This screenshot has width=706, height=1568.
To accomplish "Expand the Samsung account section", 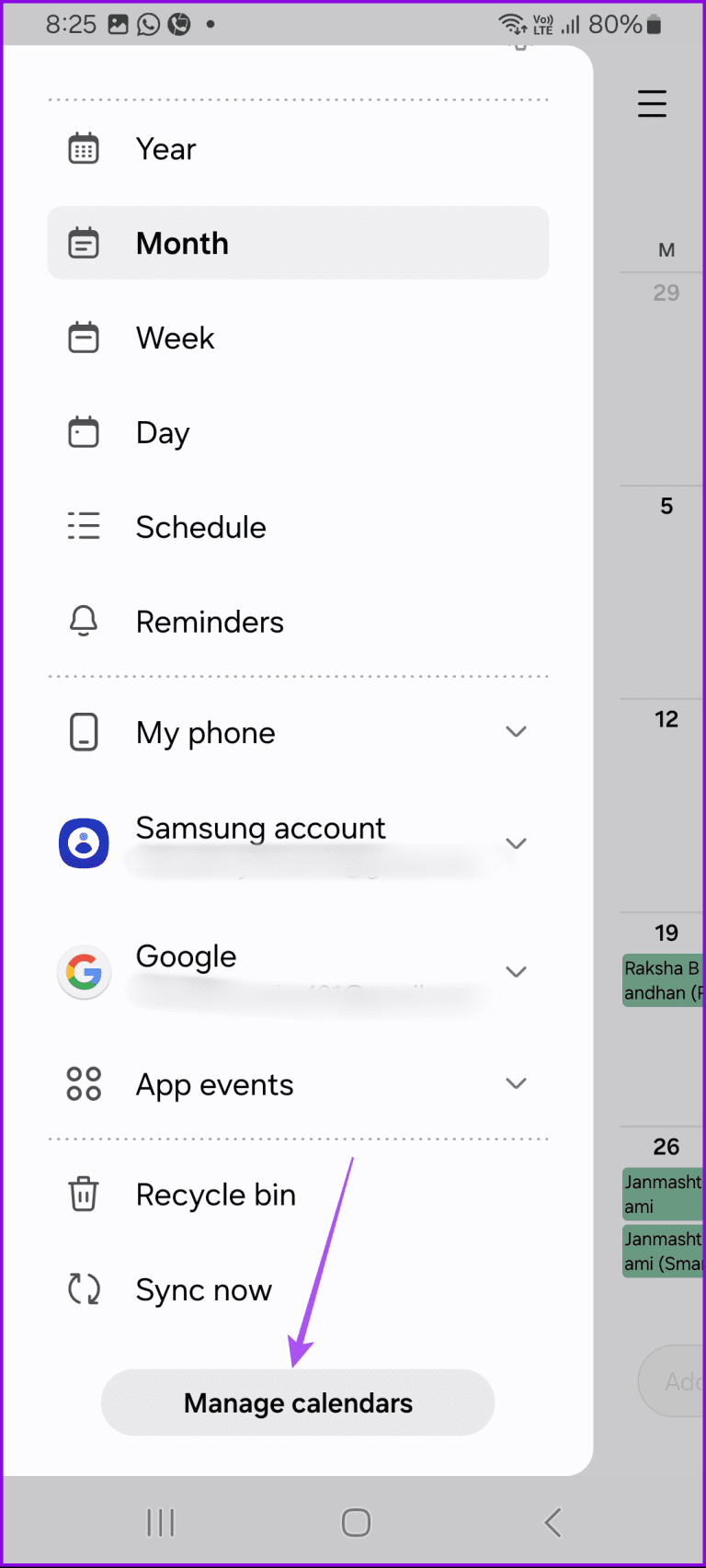I will pos(517,842).
